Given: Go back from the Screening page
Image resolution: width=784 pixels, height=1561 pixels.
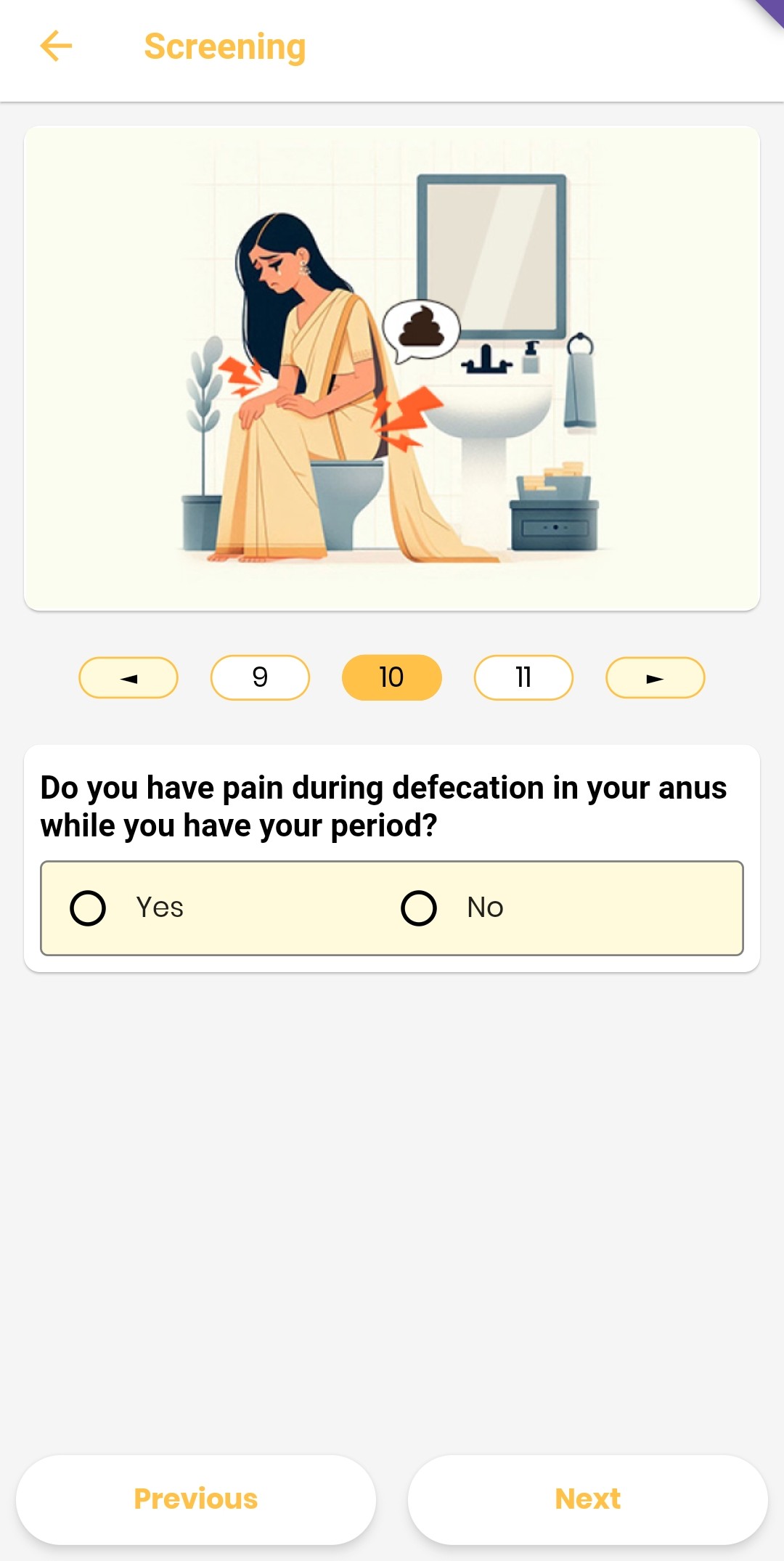Looking at the screenshot, I should click(x=56, y=46).
